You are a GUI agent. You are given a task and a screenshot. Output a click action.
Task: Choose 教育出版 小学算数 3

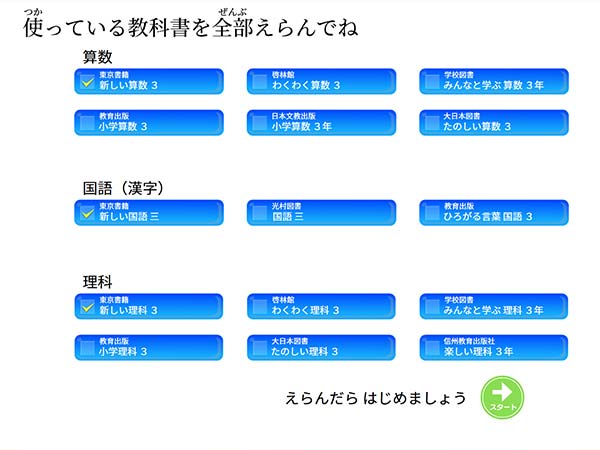point(149,122)
